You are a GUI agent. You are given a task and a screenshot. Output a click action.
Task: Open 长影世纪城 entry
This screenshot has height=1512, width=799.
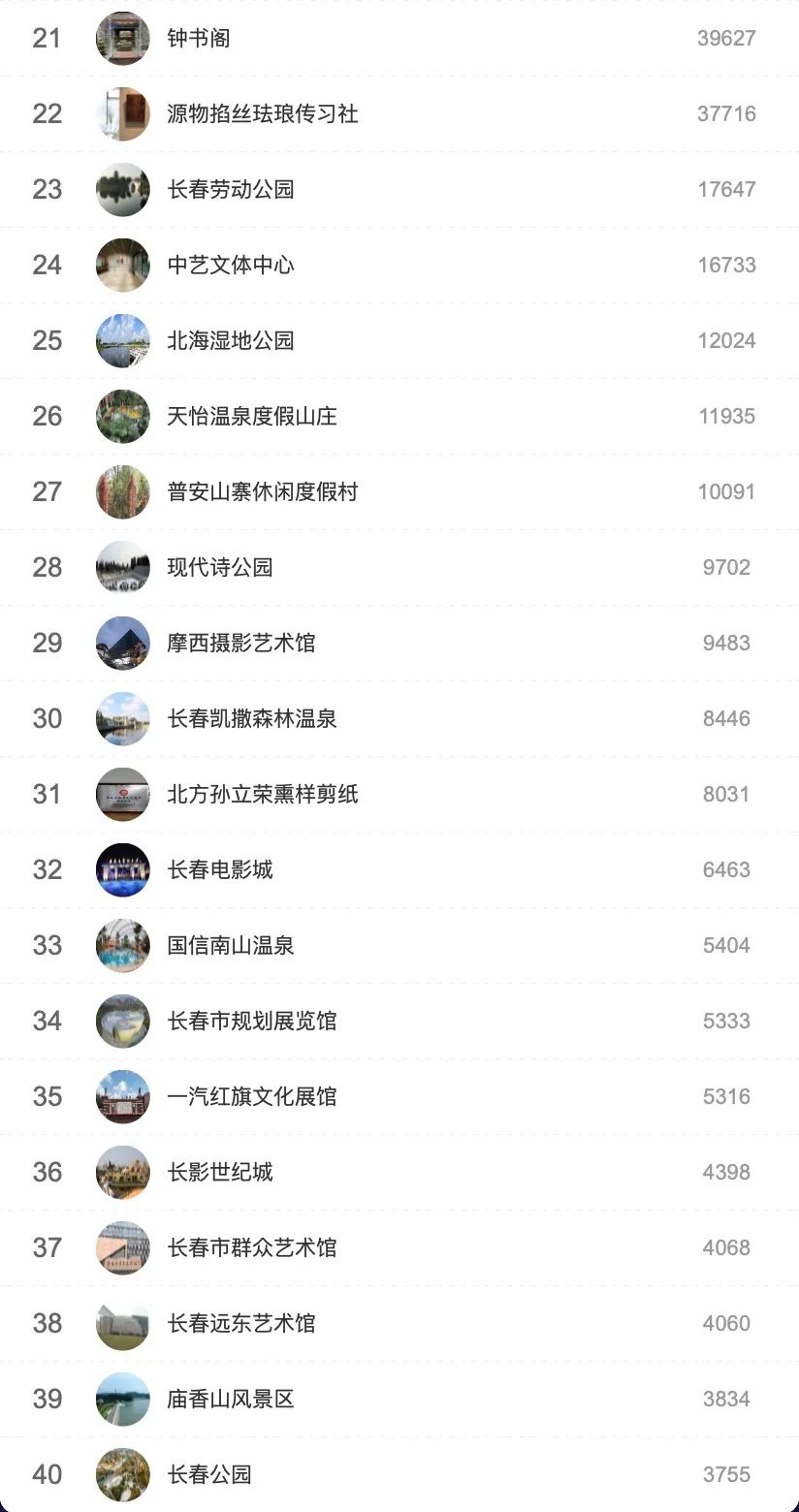click(x=220, y=1173)
